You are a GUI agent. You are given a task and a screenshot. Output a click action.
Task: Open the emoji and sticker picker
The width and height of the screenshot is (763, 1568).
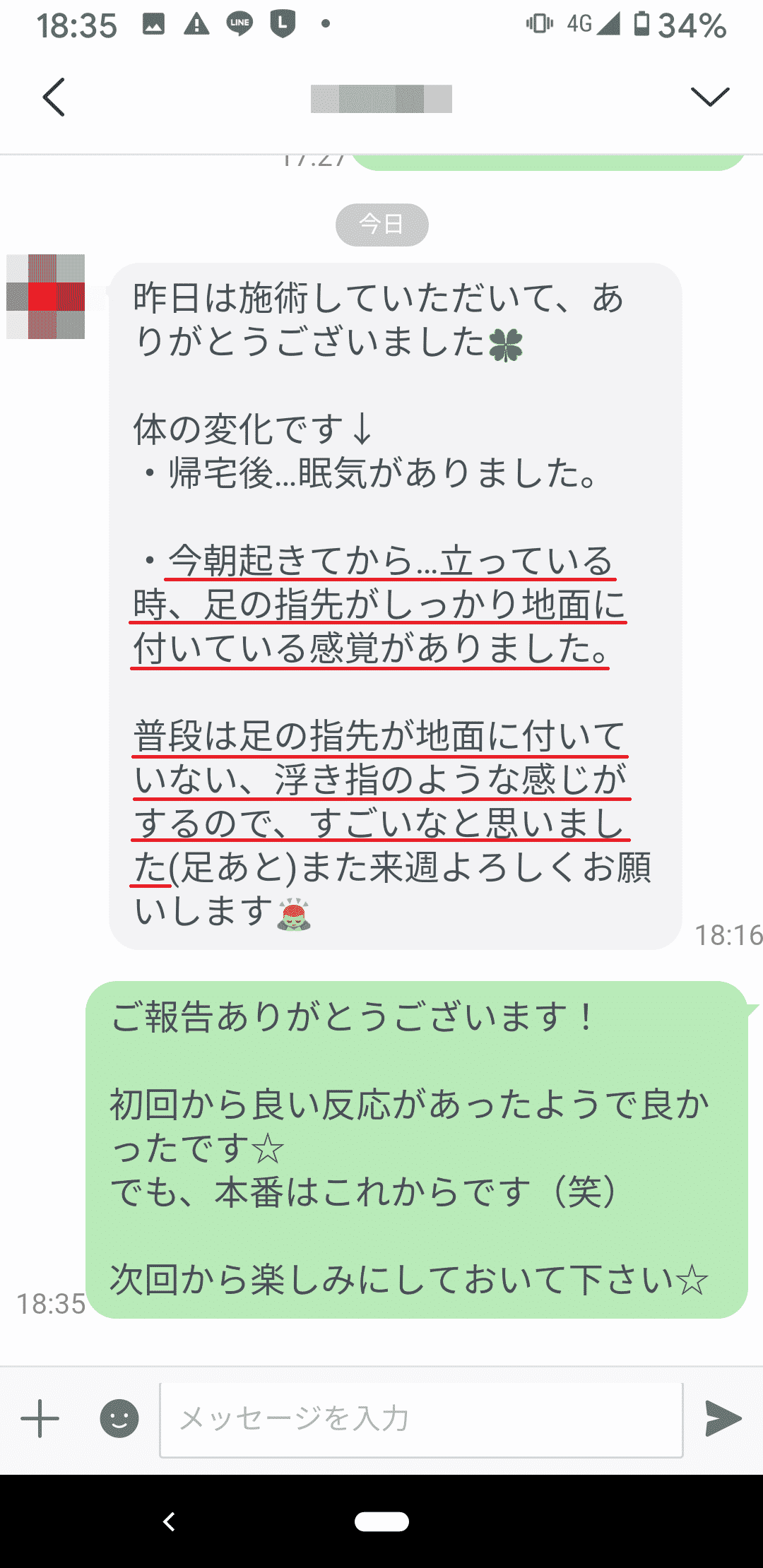click(119, 1418)
